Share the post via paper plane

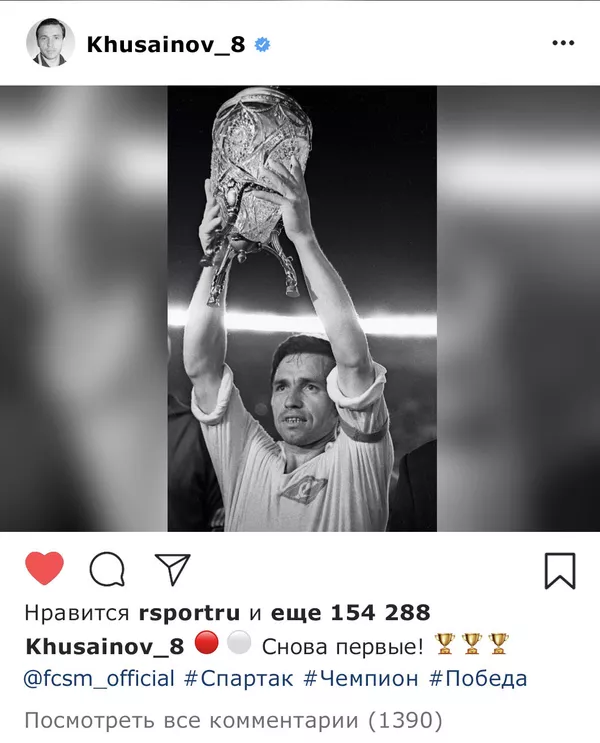[173, 569]
